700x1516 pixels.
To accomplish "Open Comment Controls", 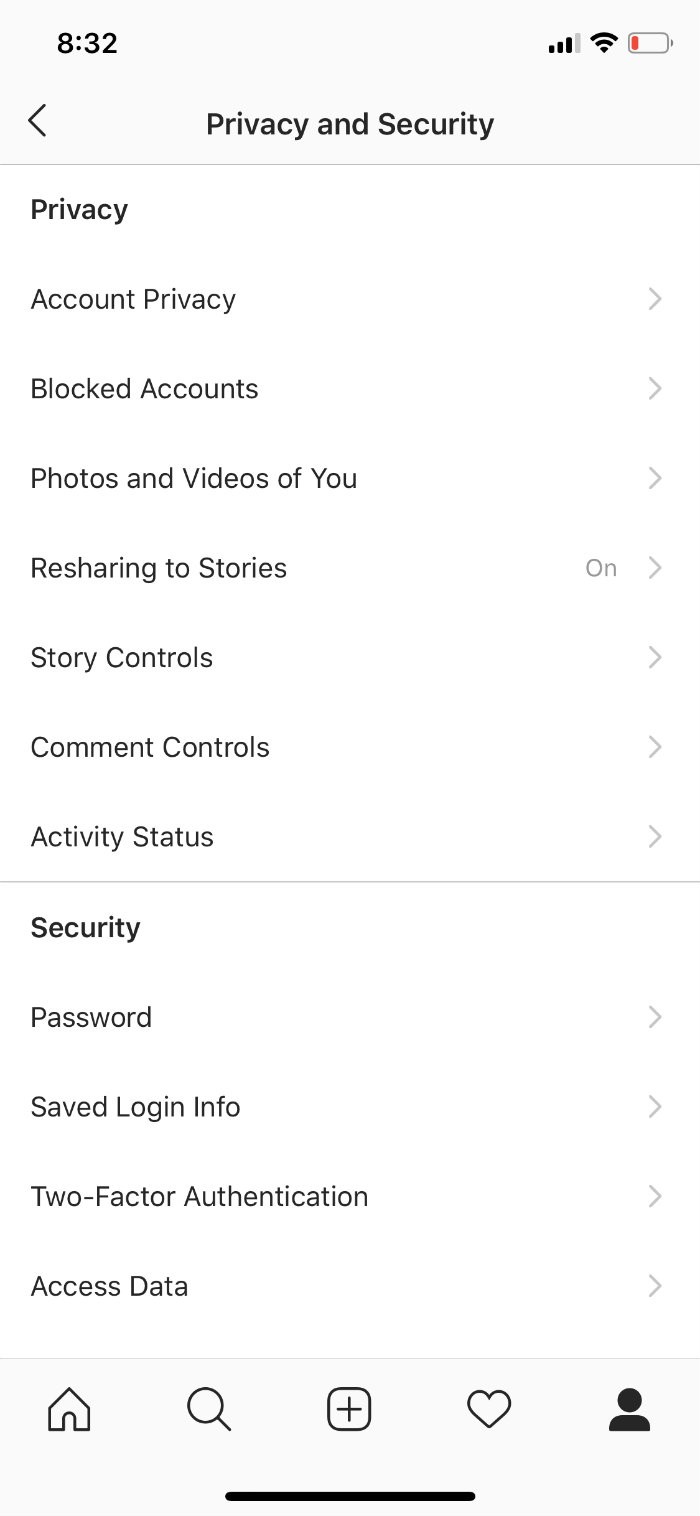I will pyautogui.click(x=350, y=747).
